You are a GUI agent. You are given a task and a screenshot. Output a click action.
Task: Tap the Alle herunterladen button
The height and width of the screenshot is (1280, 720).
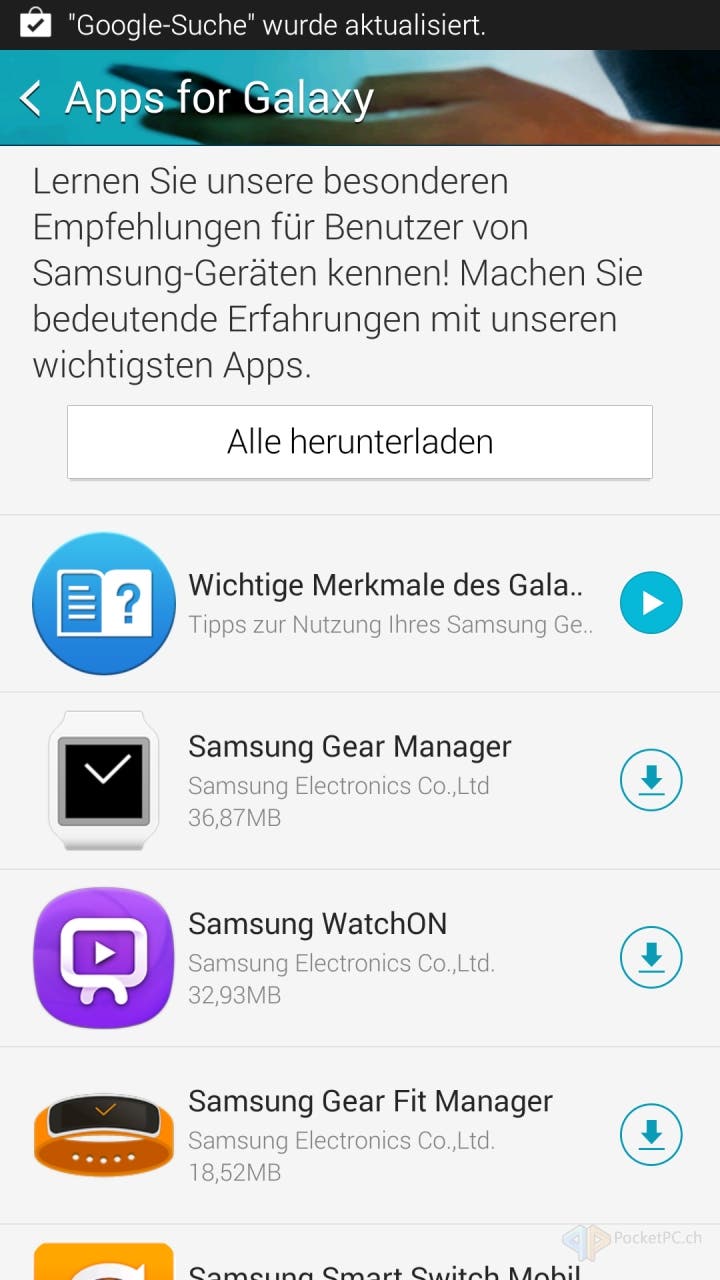[x=360, y=441]
